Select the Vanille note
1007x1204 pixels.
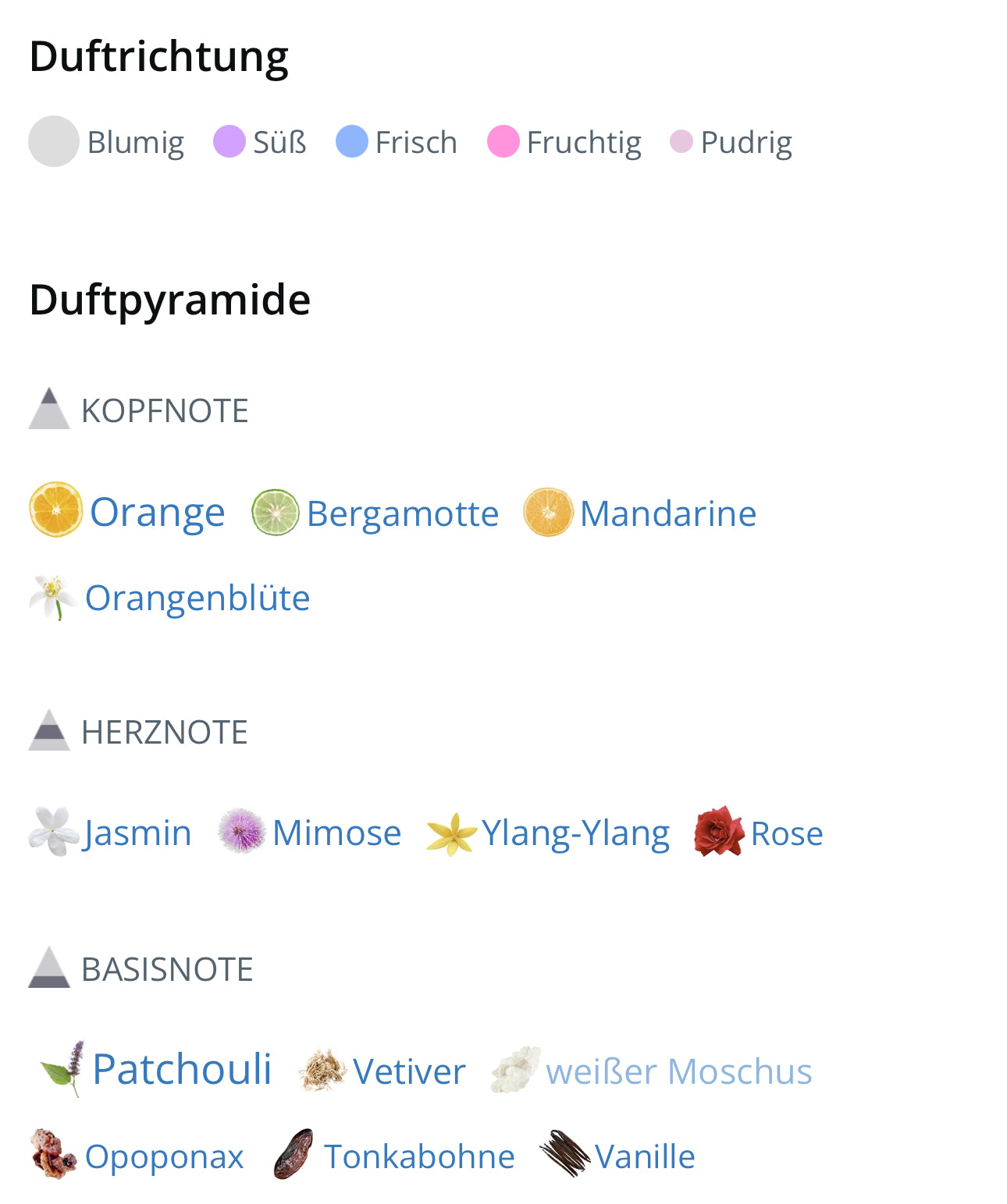click(x=644, y=1156)
